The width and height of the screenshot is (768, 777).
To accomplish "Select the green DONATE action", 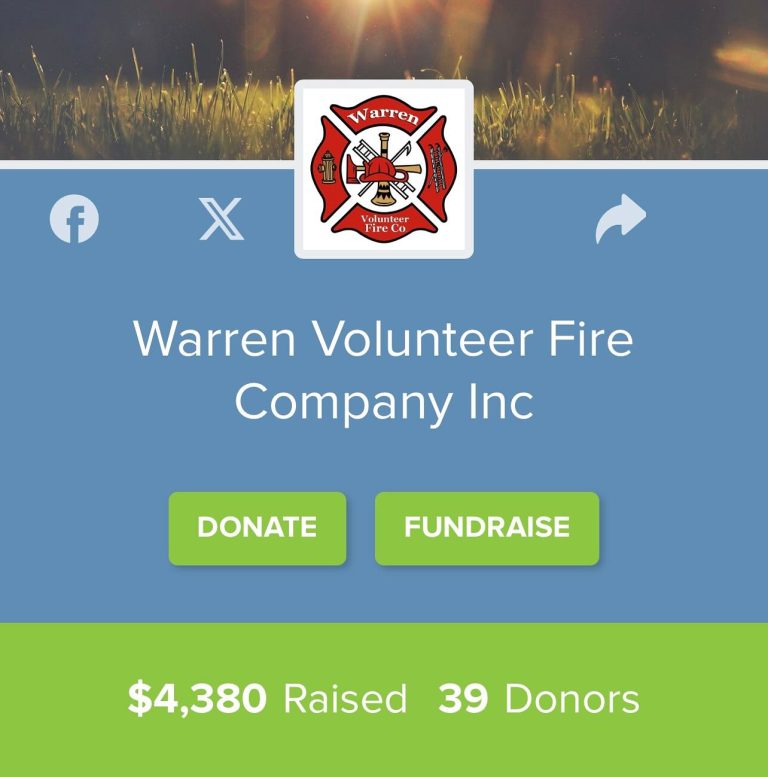I will coord(257,528).
